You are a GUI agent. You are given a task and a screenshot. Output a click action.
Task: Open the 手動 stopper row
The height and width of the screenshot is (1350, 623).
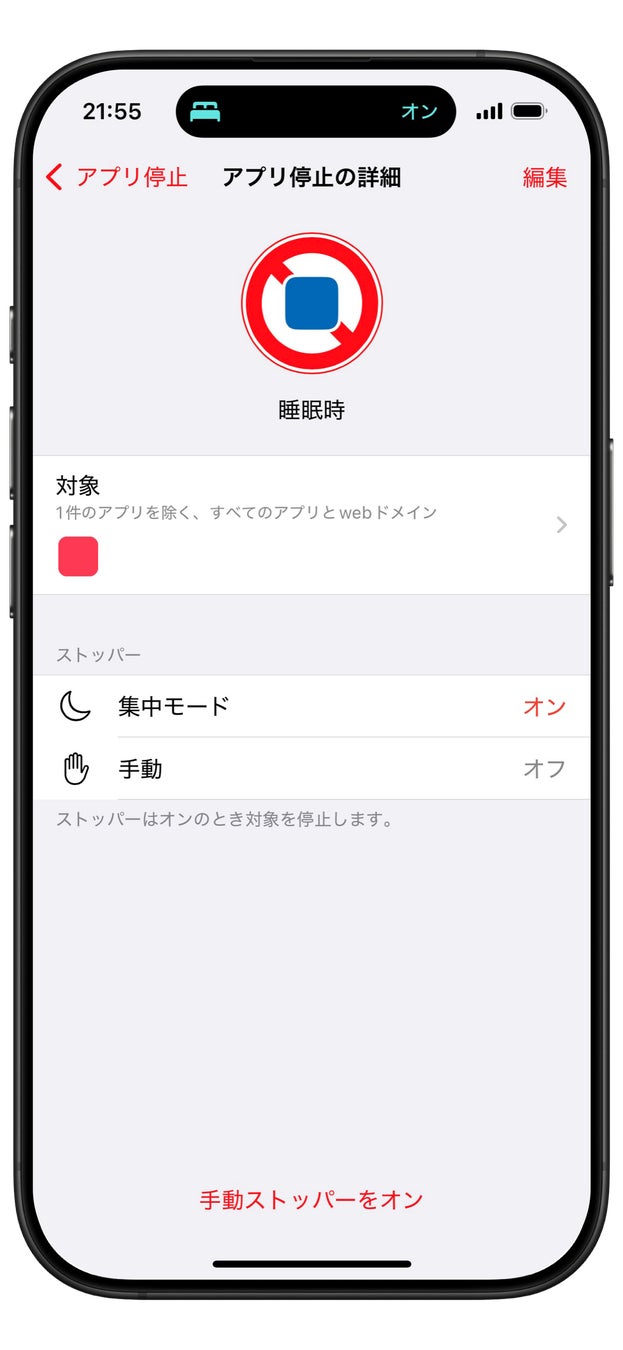click(311, 769)
